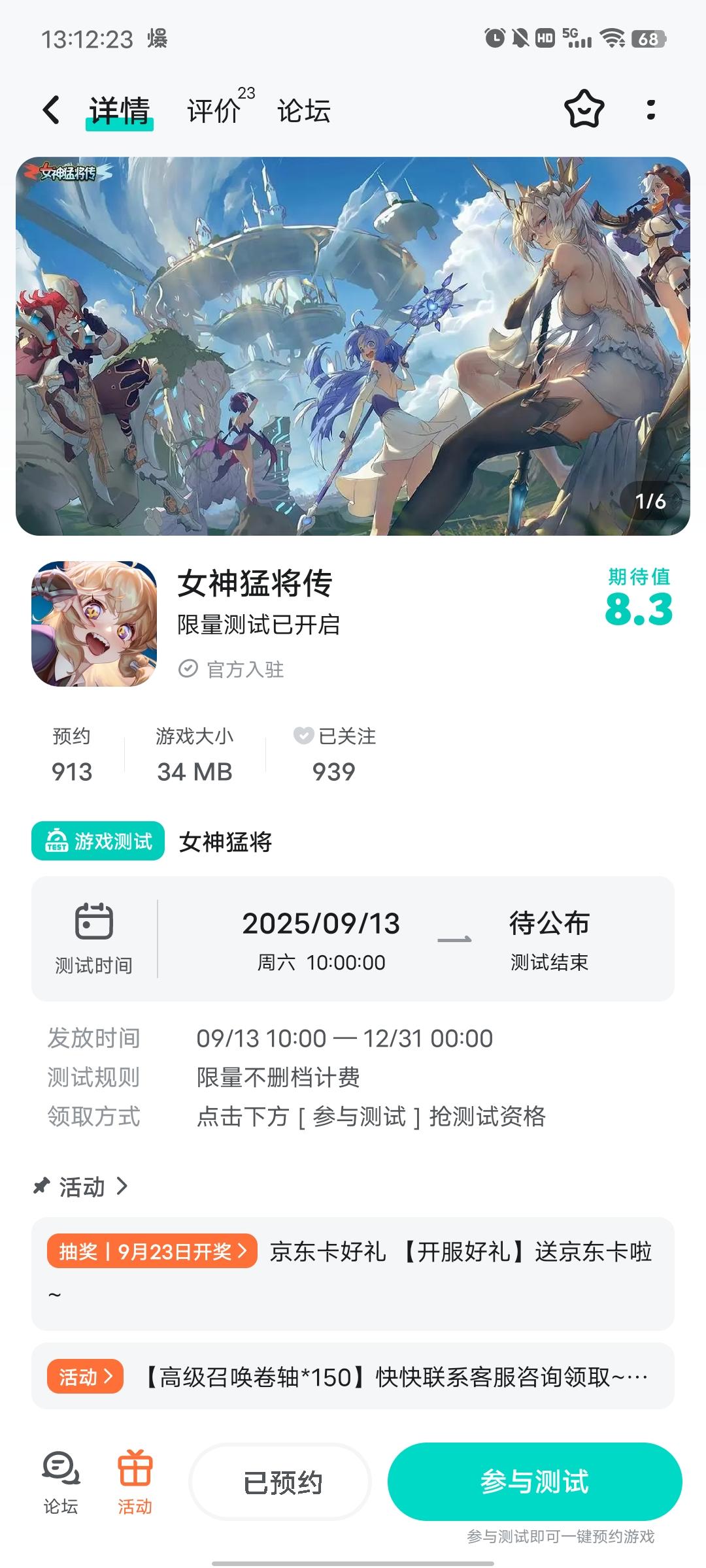The width and height of the screenshot is (706, 1568).
Task: Tap the 1/6 image carousel indicator
Action: (650, 502)
